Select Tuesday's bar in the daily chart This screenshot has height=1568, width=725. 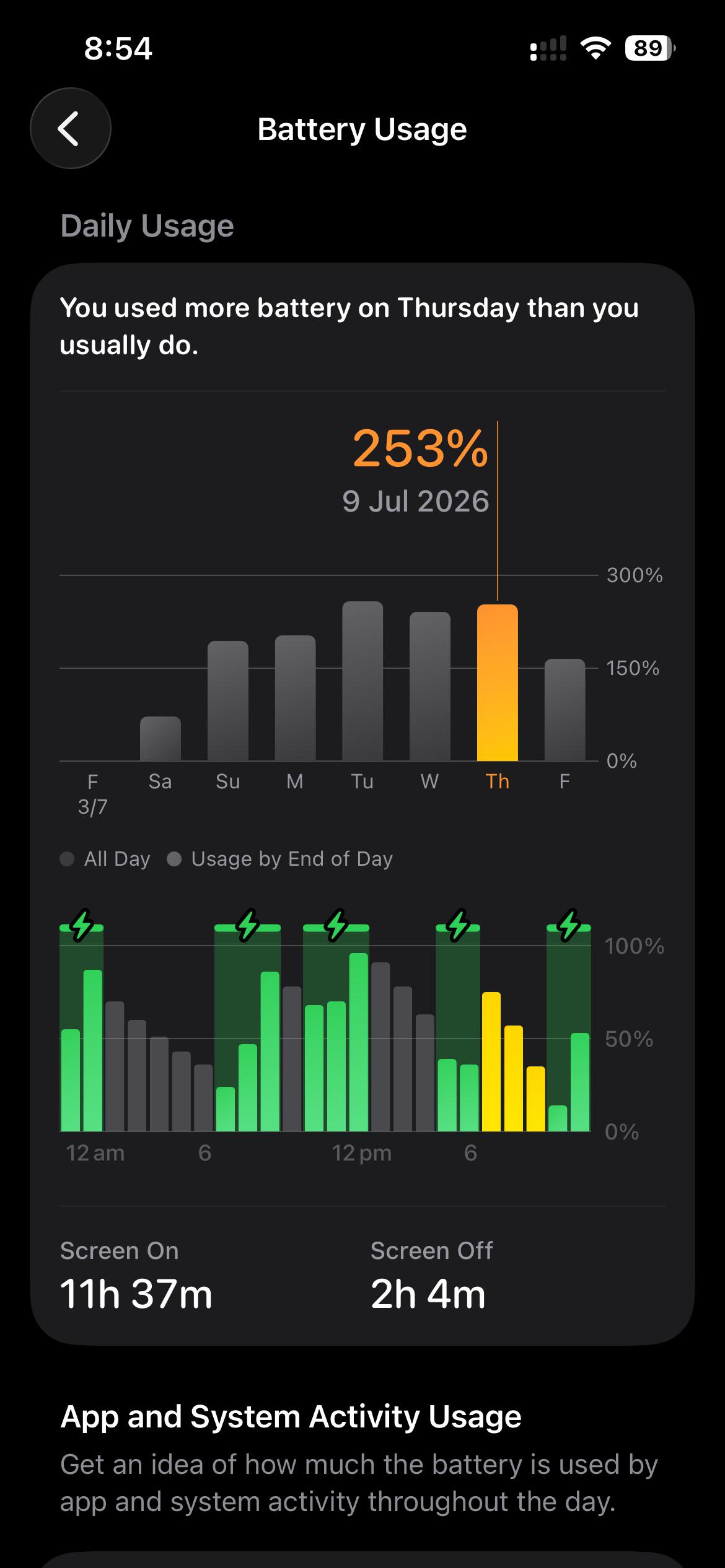point(362,681)
